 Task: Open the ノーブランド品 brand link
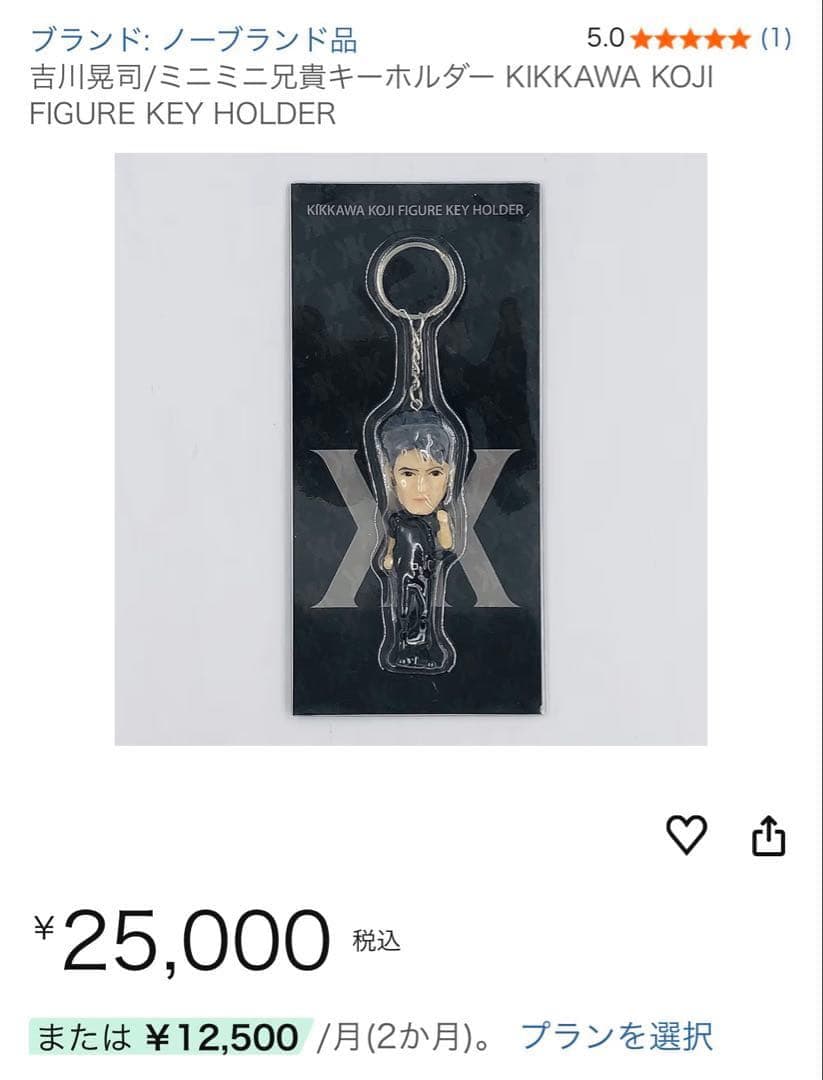coord(193,39)
